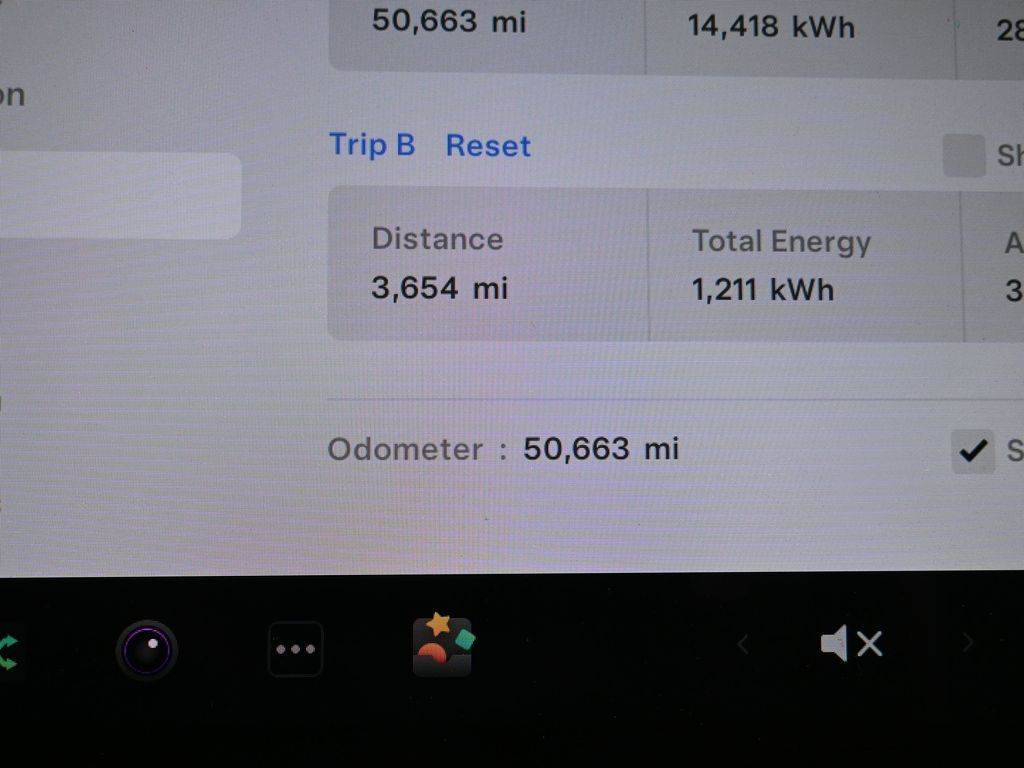
Task: Unmute the volume speaker icon
Action: pos(851,644)
